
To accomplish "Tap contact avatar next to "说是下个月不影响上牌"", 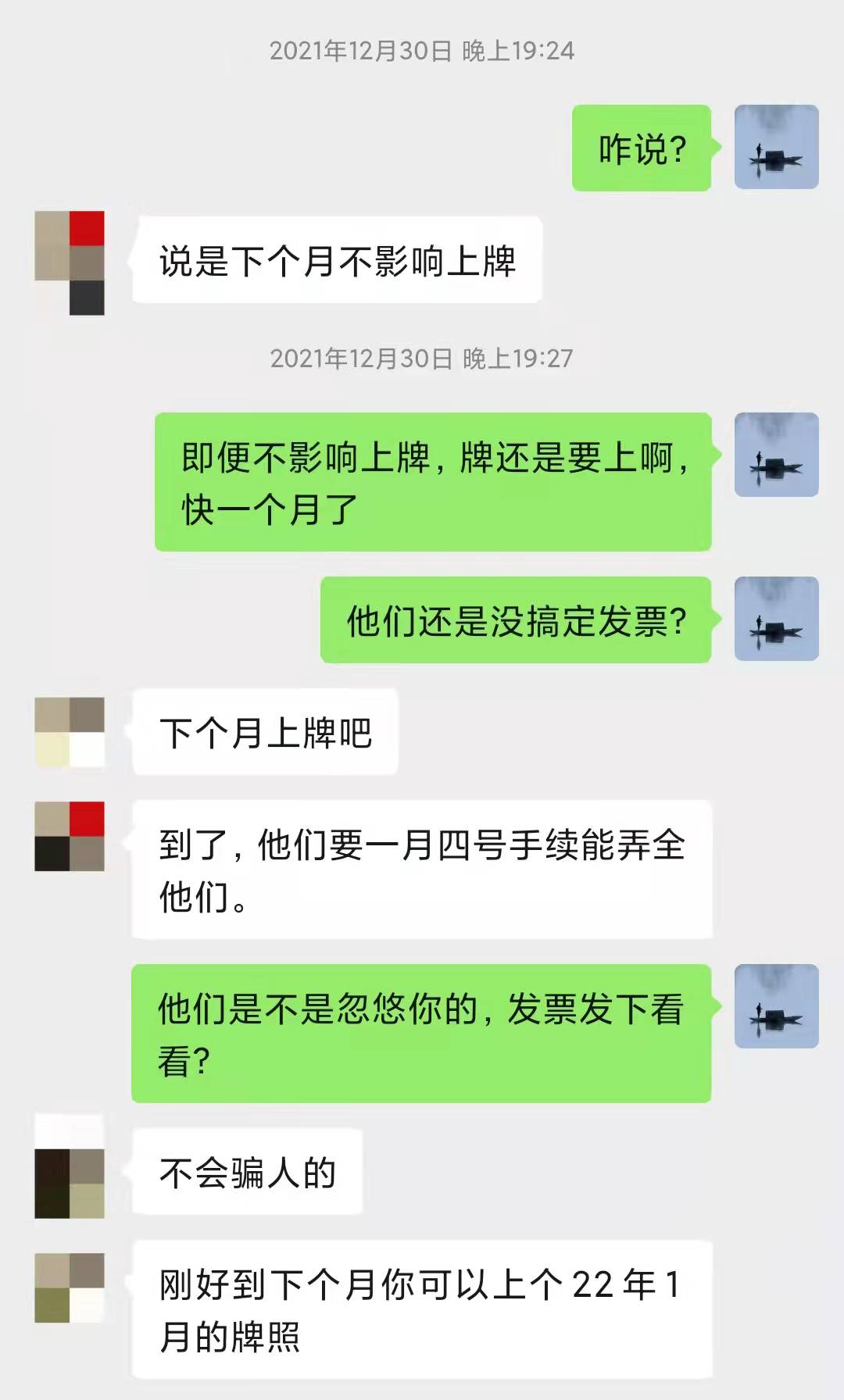I will (70, 262).
